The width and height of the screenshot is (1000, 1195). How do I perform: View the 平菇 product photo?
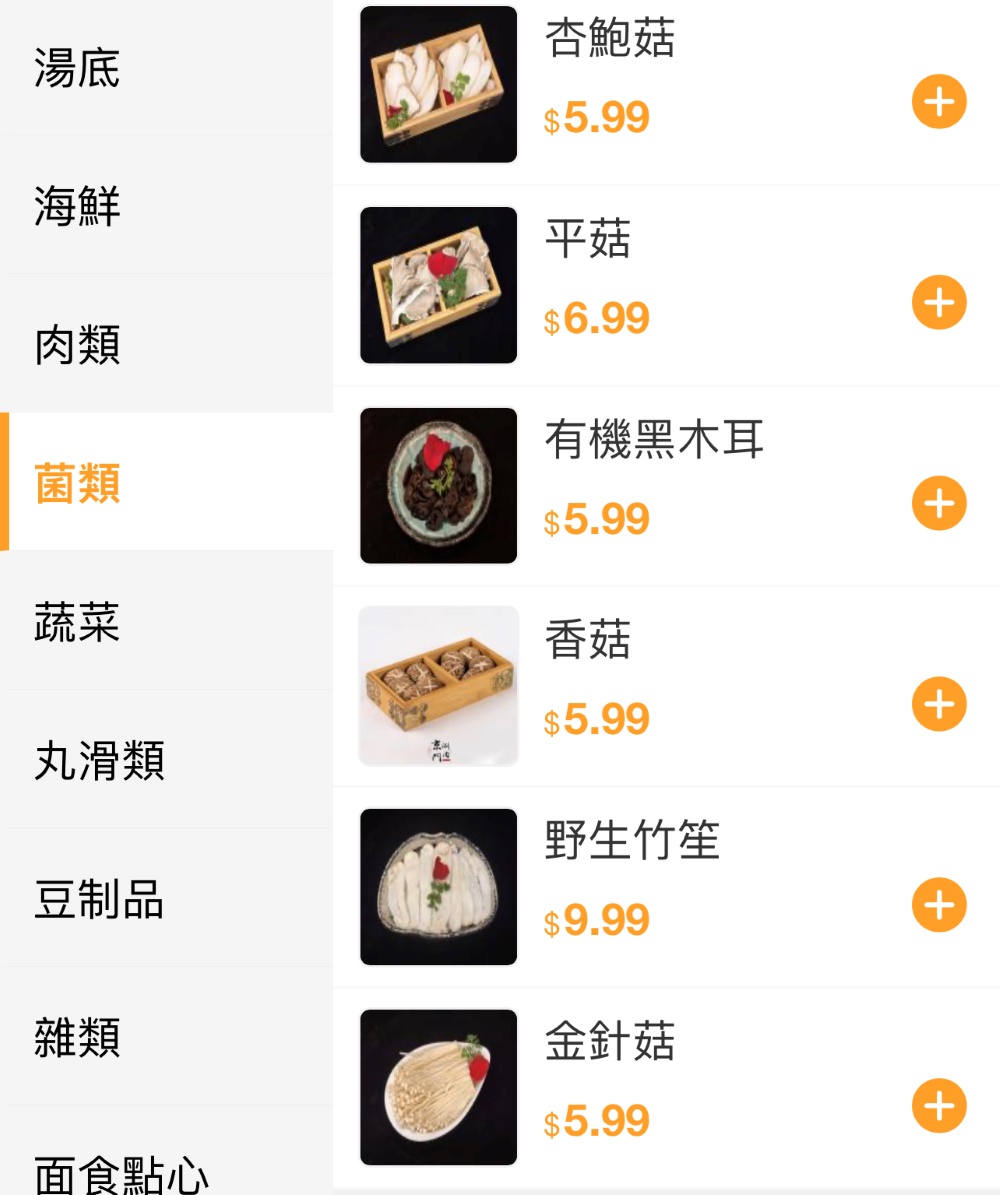click(x=438, y=285)
